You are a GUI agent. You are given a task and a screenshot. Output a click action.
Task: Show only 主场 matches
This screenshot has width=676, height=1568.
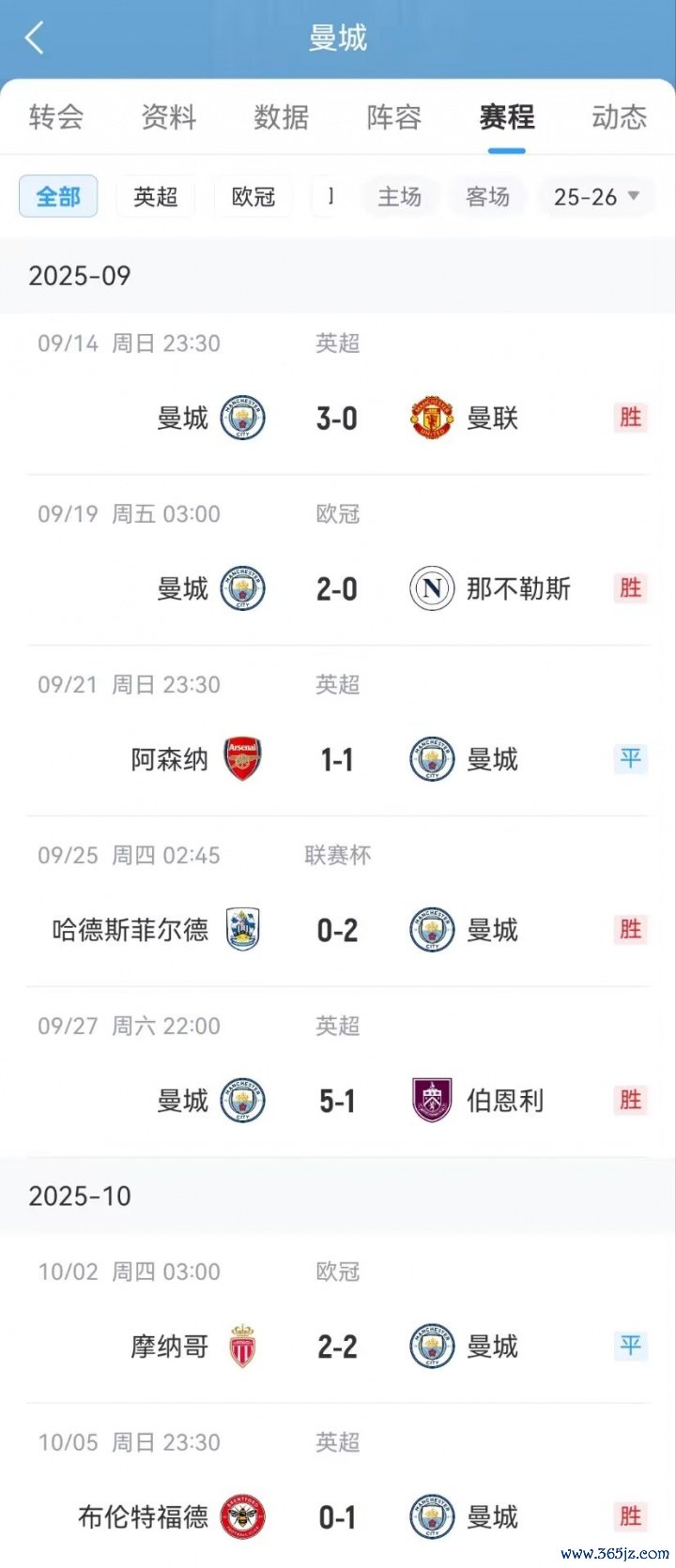point(400,197)
